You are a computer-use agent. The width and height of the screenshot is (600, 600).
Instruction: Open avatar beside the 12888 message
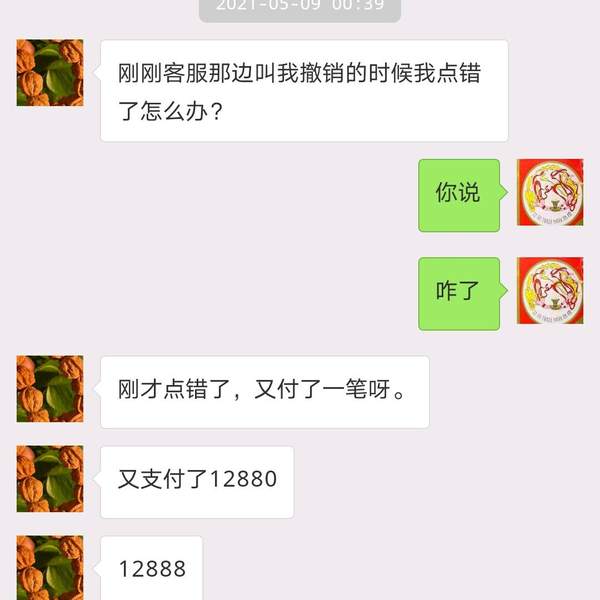pos(50,568)
